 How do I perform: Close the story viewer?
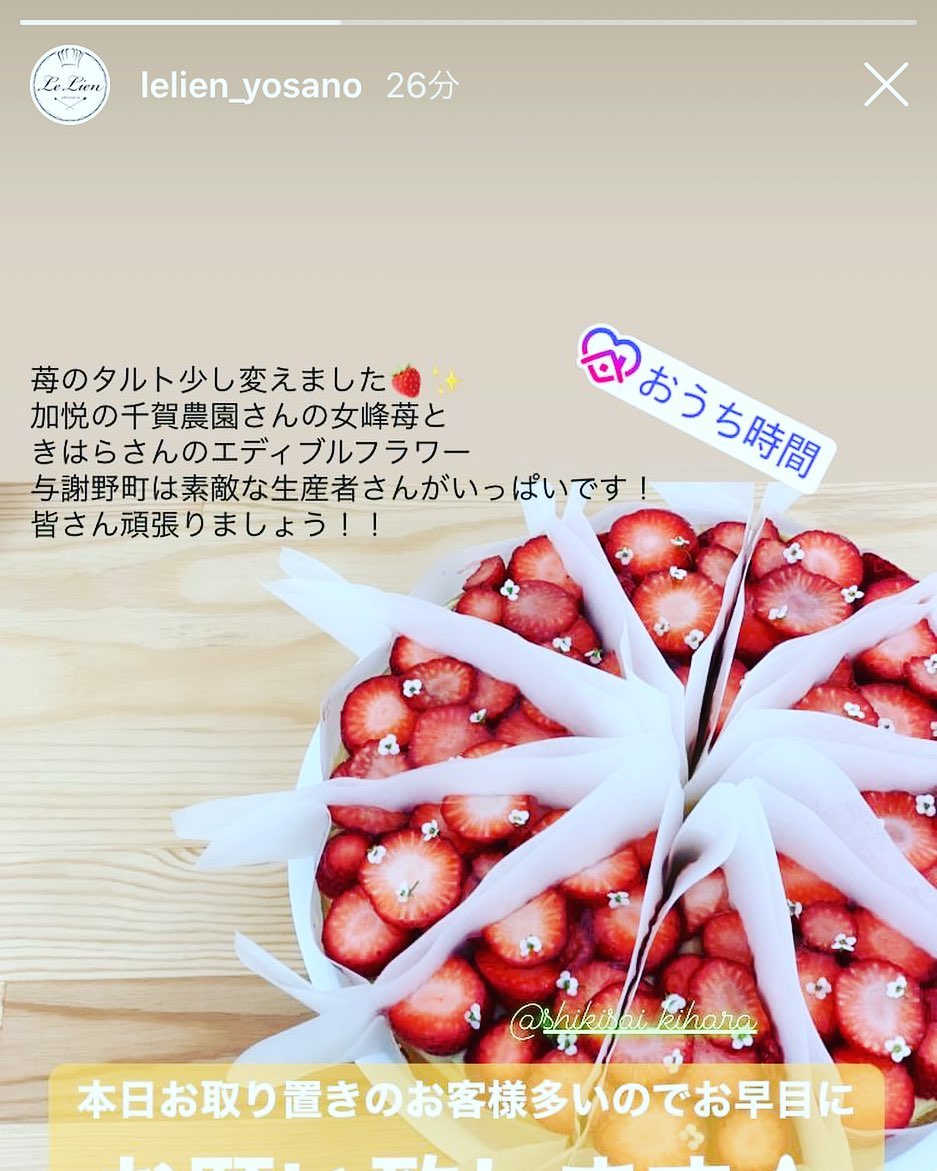coord(885,85)
